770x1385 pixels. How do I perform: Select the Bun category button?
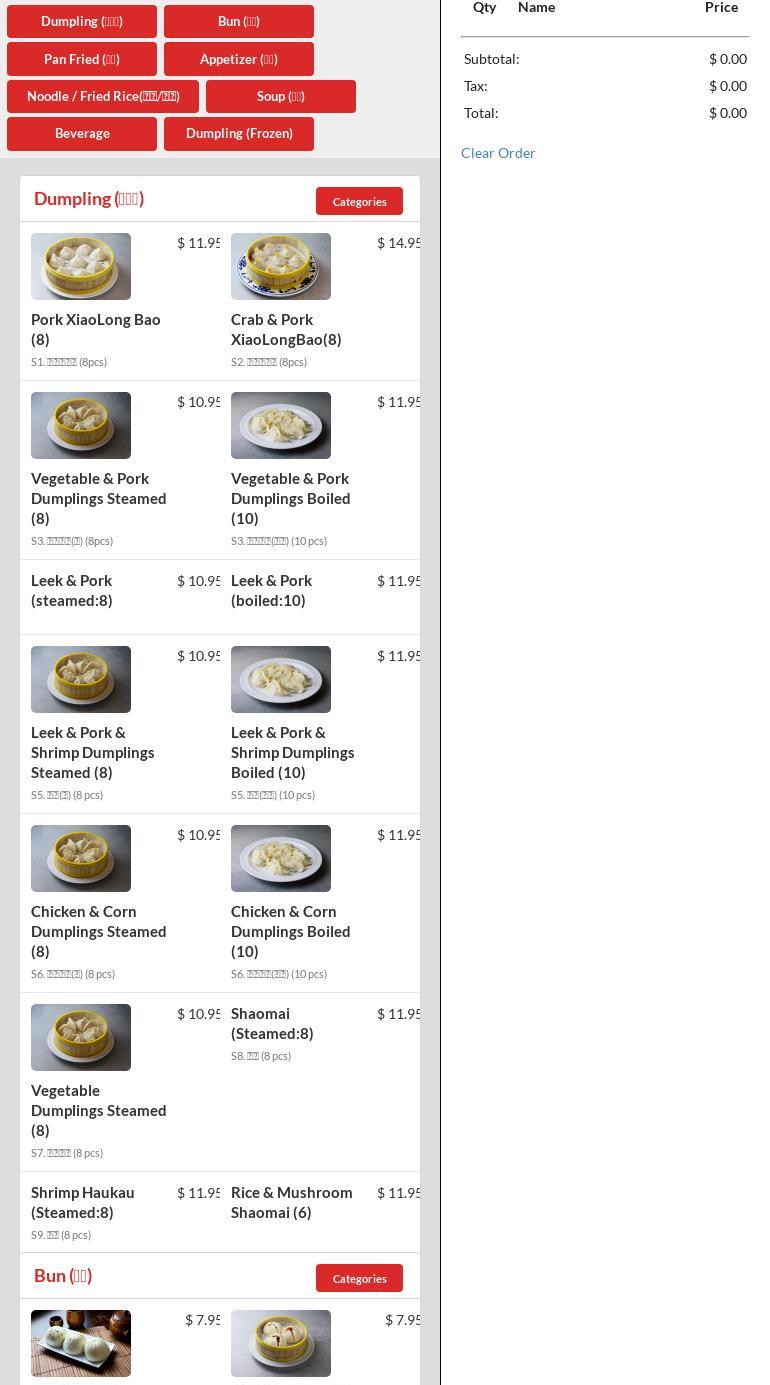pyautogui.click(x=239, y=21)
